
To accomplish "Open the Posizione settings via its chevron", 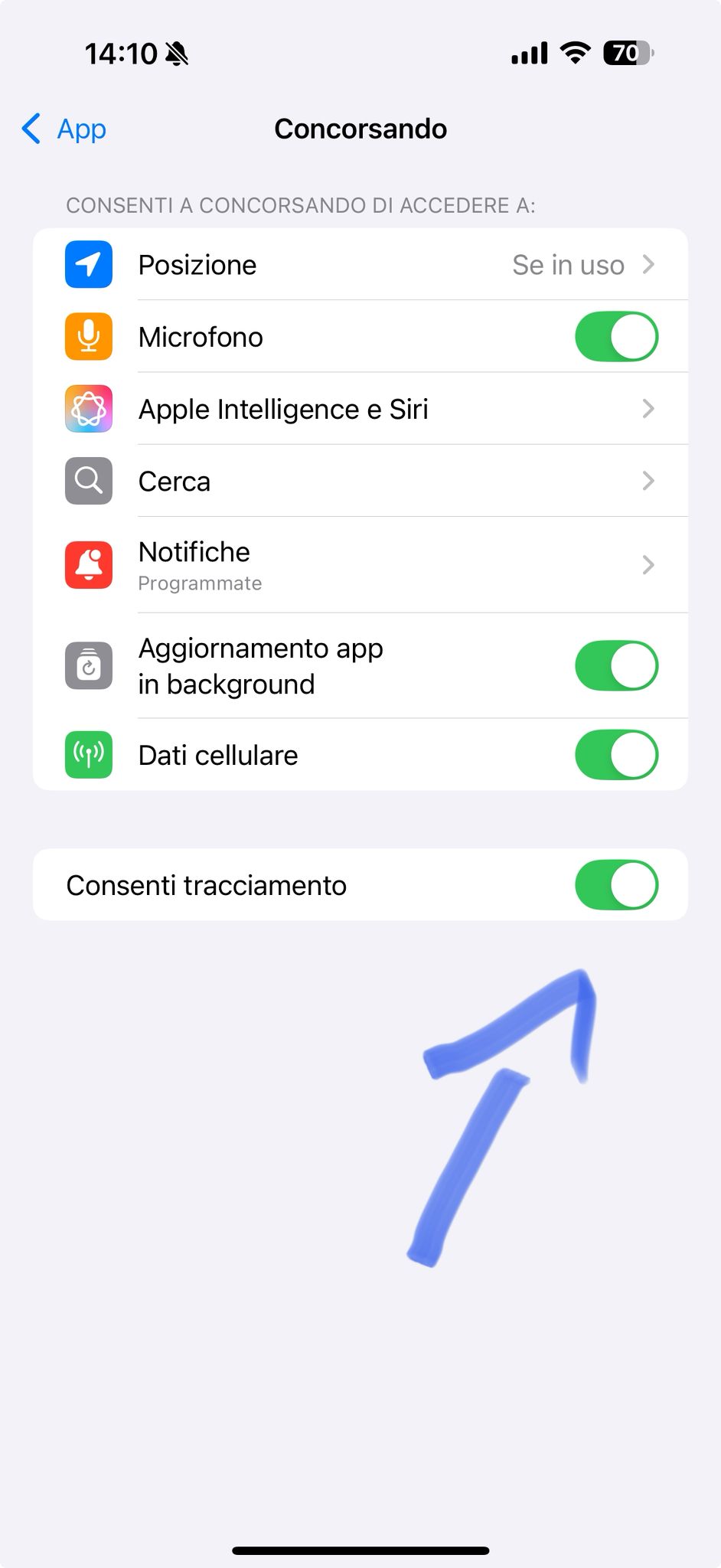I will 648,264.
